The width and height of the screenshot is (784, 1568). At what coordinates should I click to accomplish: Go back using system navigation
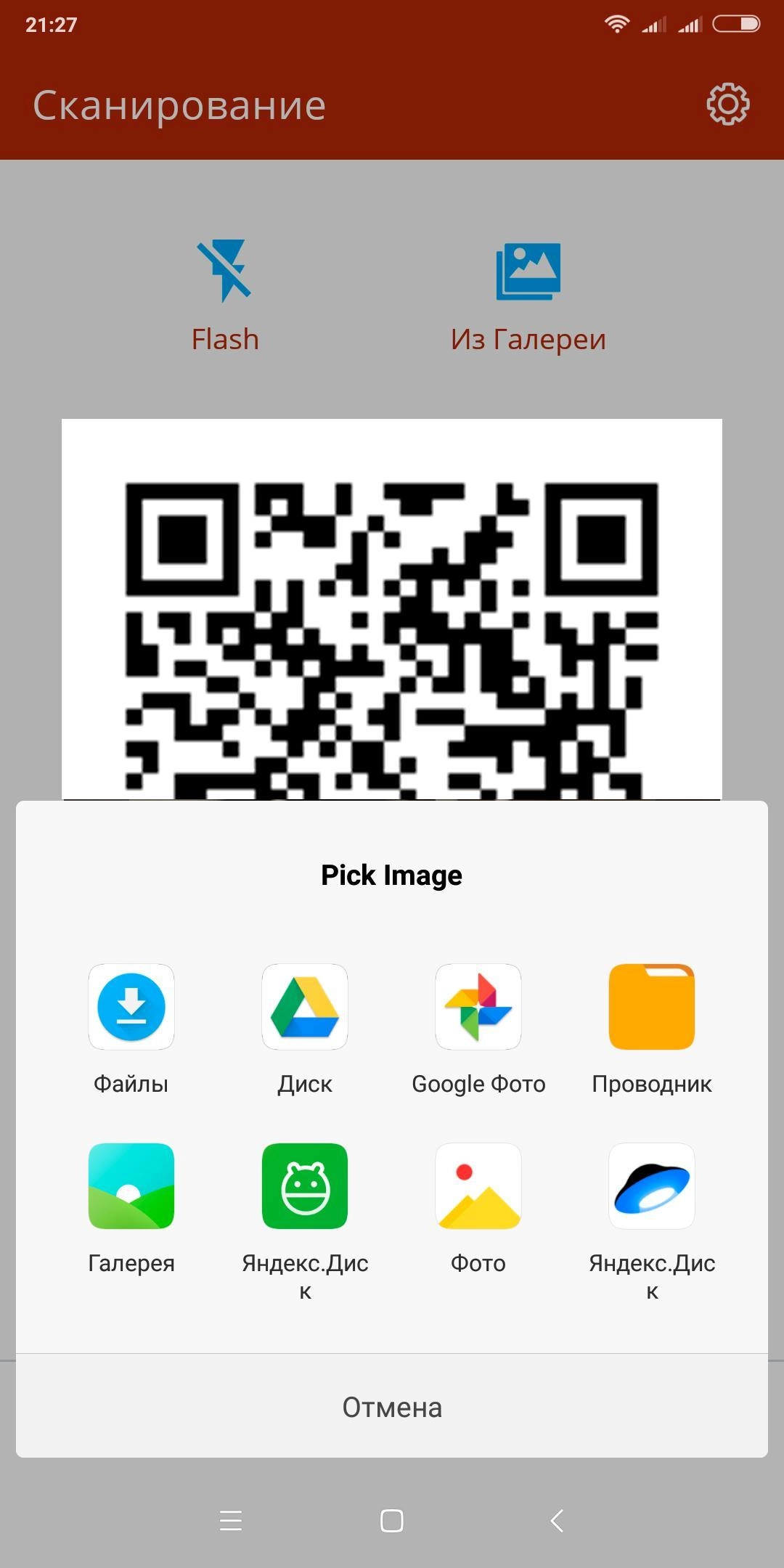(x=557, y=1520)
